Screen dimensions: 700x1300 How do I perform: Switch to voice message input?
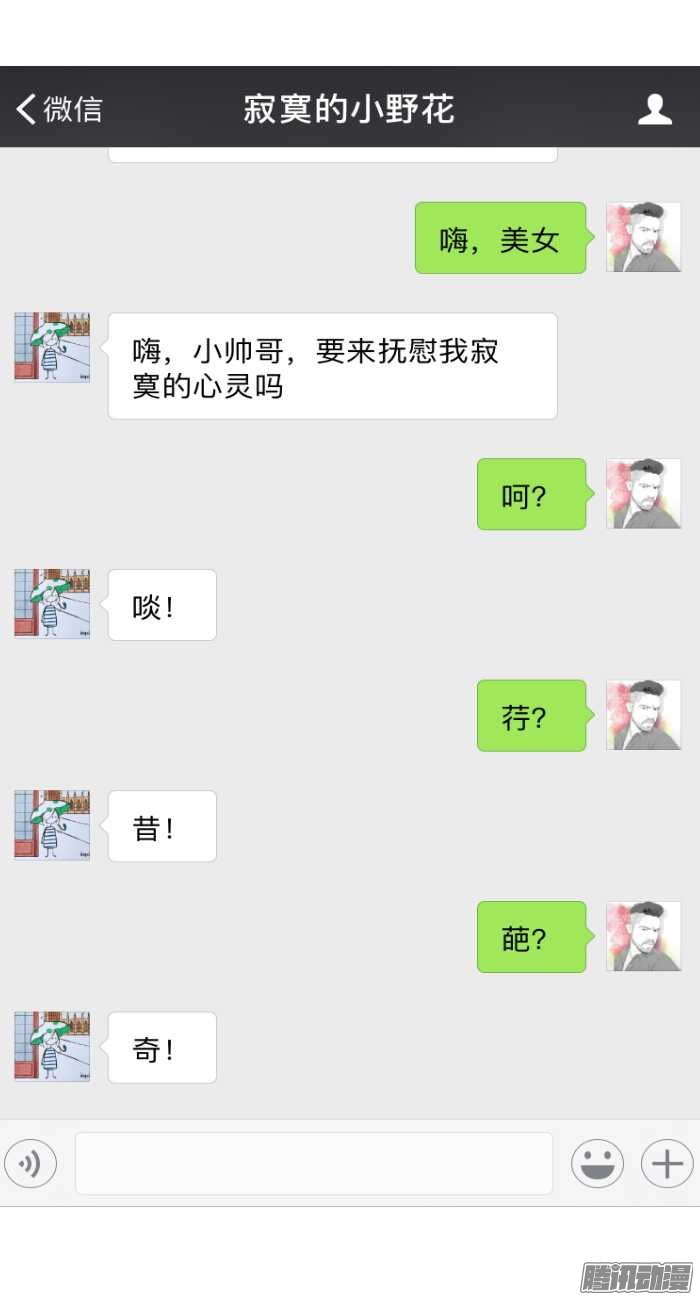pyautogui.click(x=30, y=1164)
